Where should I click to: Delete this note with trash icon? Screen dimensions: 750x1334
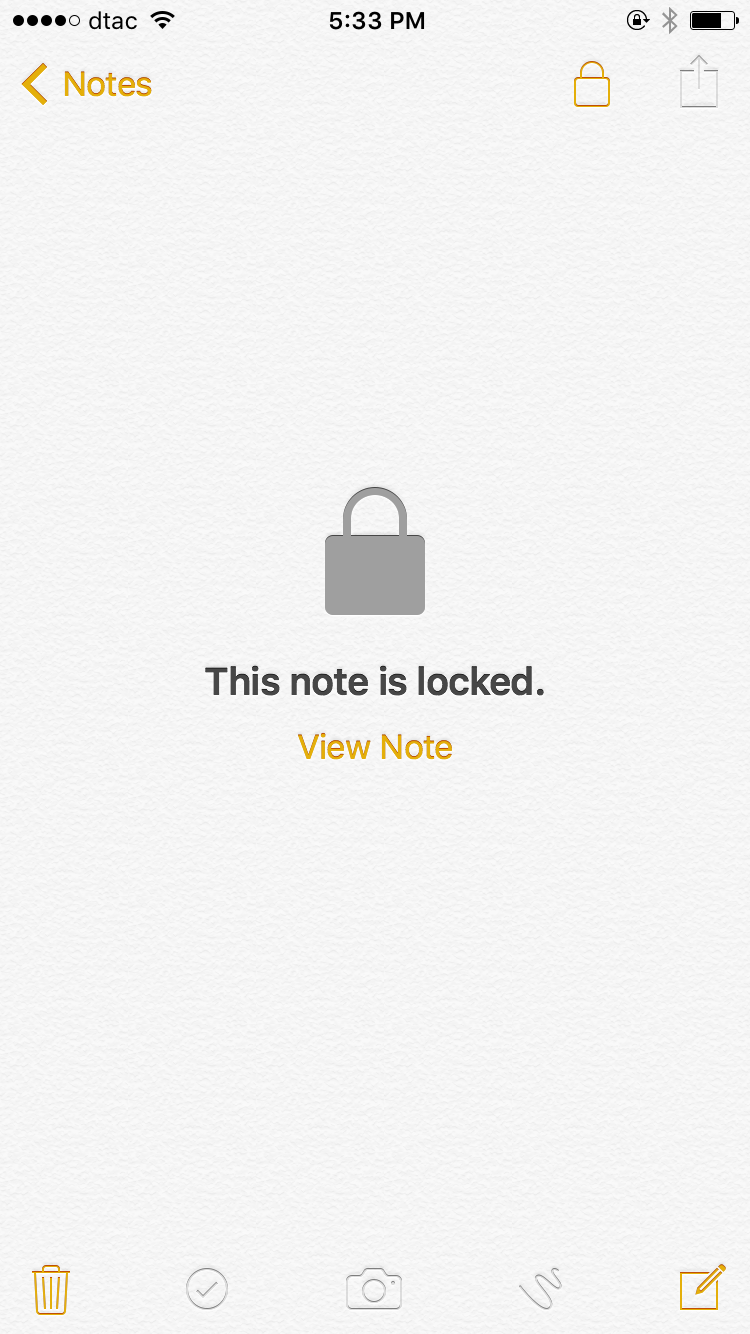pyautogui.click(x=50, y=1289)
